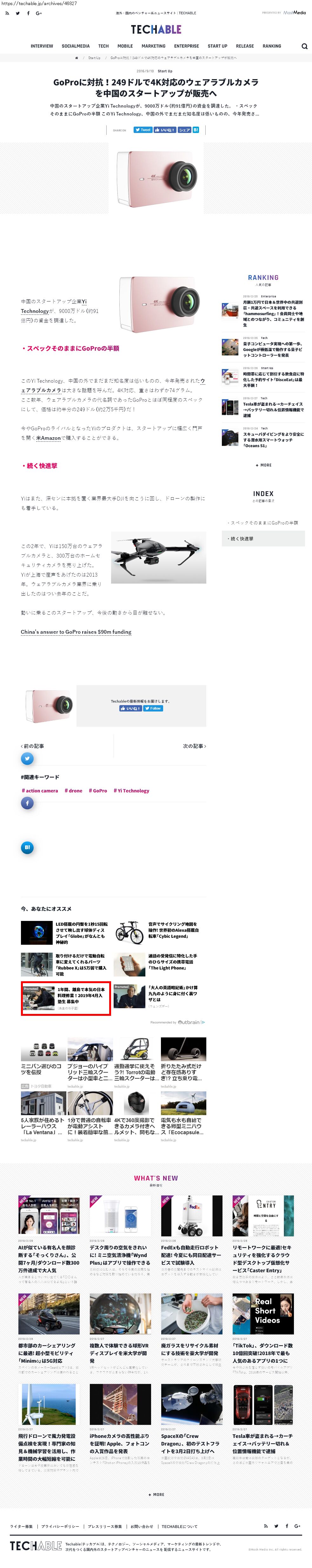This screenshot has height=1568, width=312.
Task: Tap the floating Twitter share icon
Action: click(27, 758)
